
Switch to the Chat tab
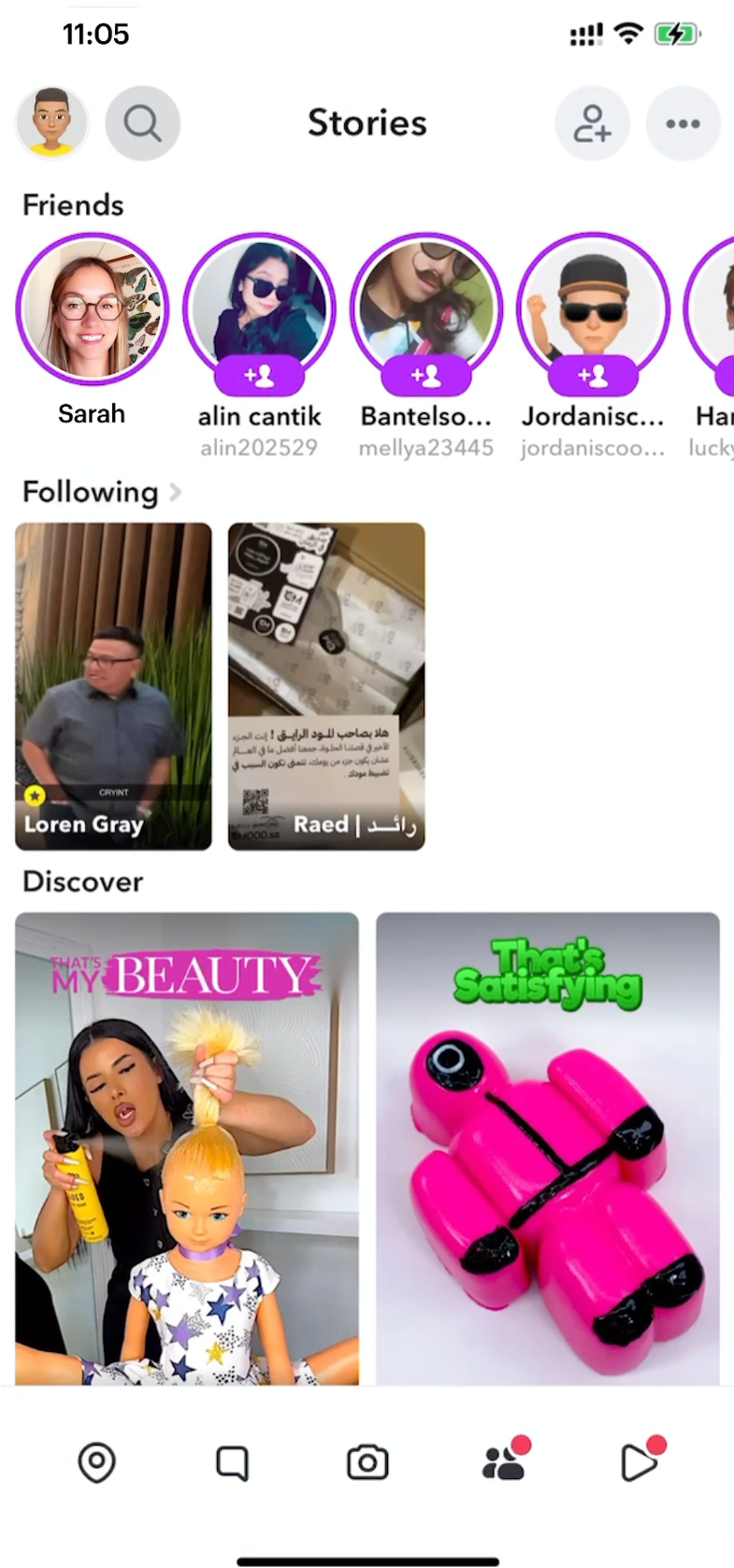click(x=232, y=1462)
